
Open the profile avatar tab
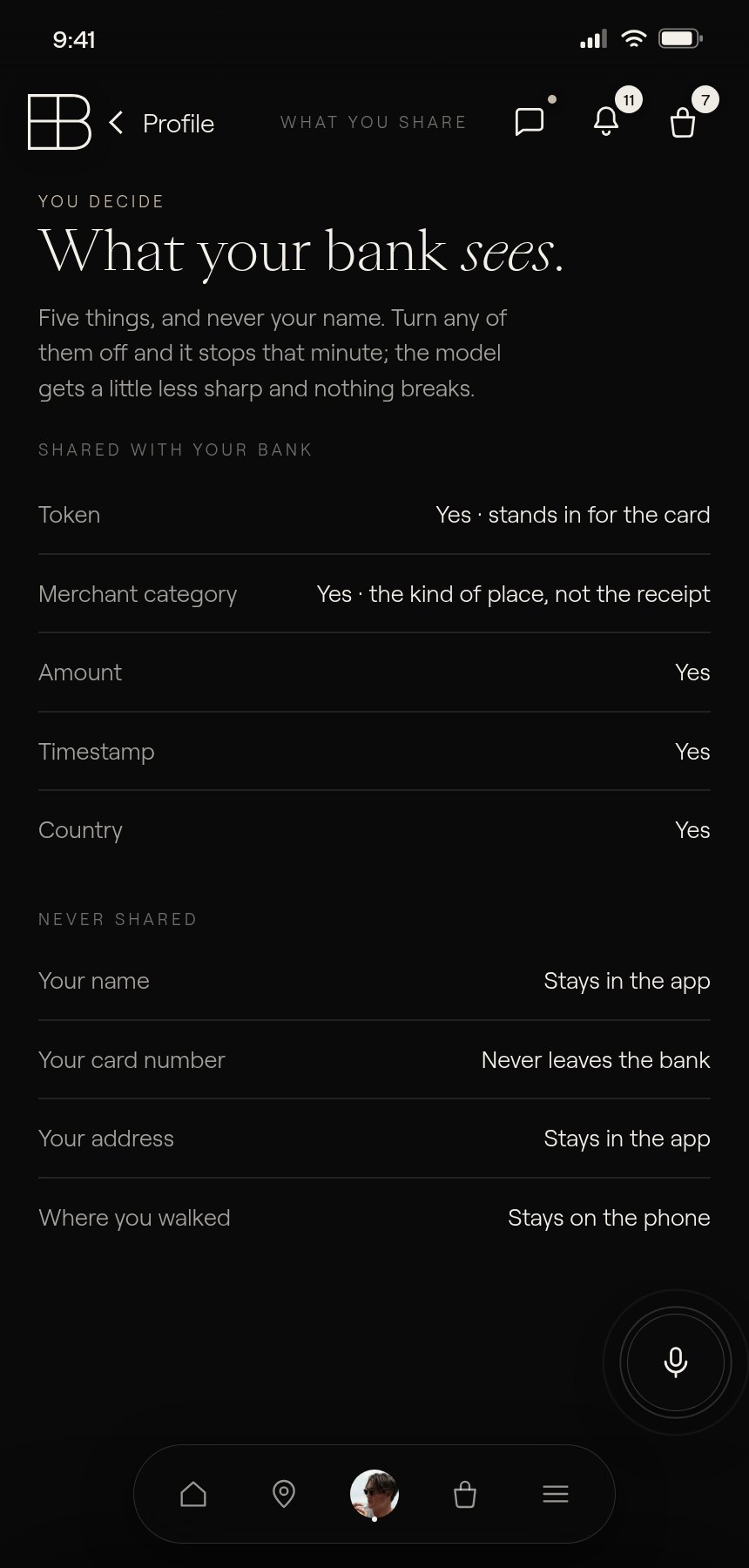pyautogui.click(x=374, y=1494)
